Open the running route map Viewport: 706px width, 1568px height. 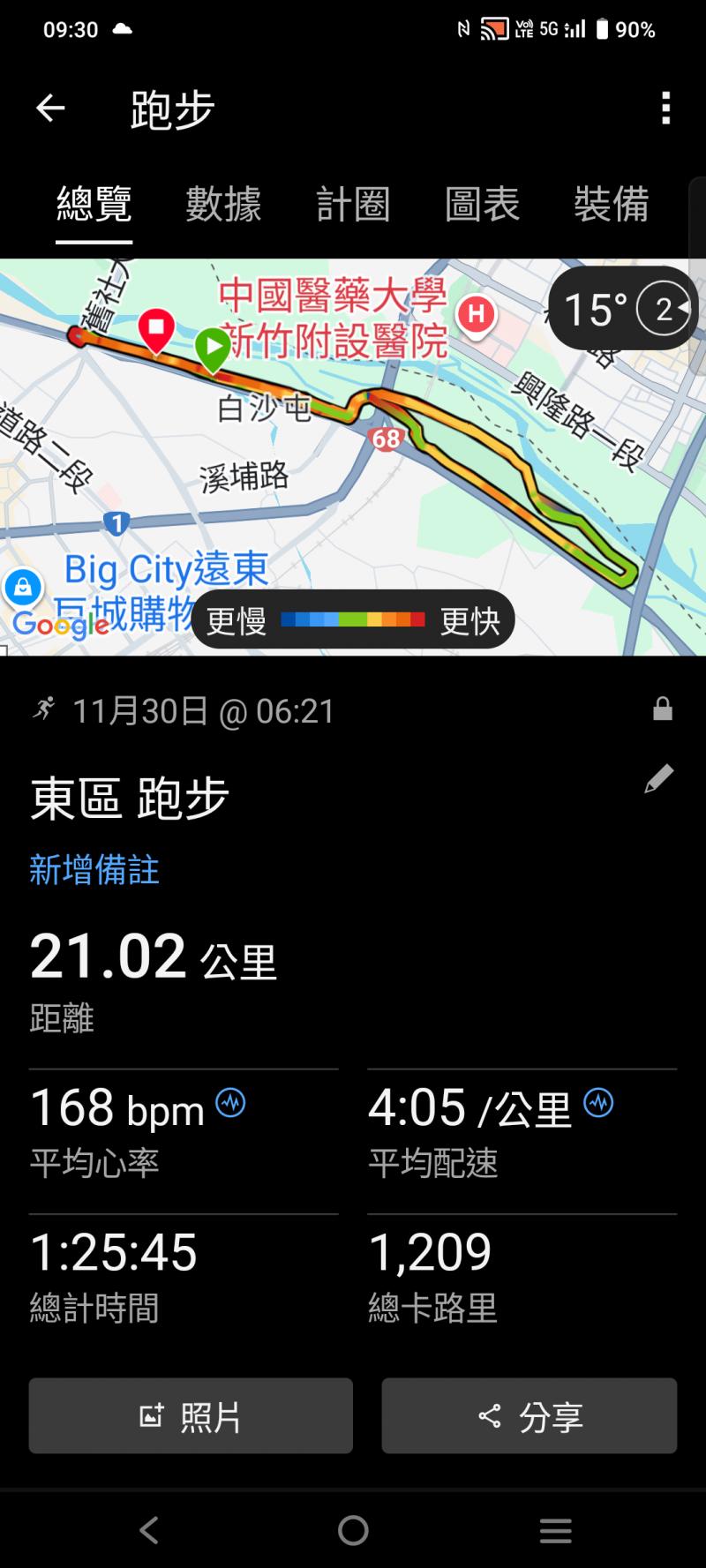353,494
